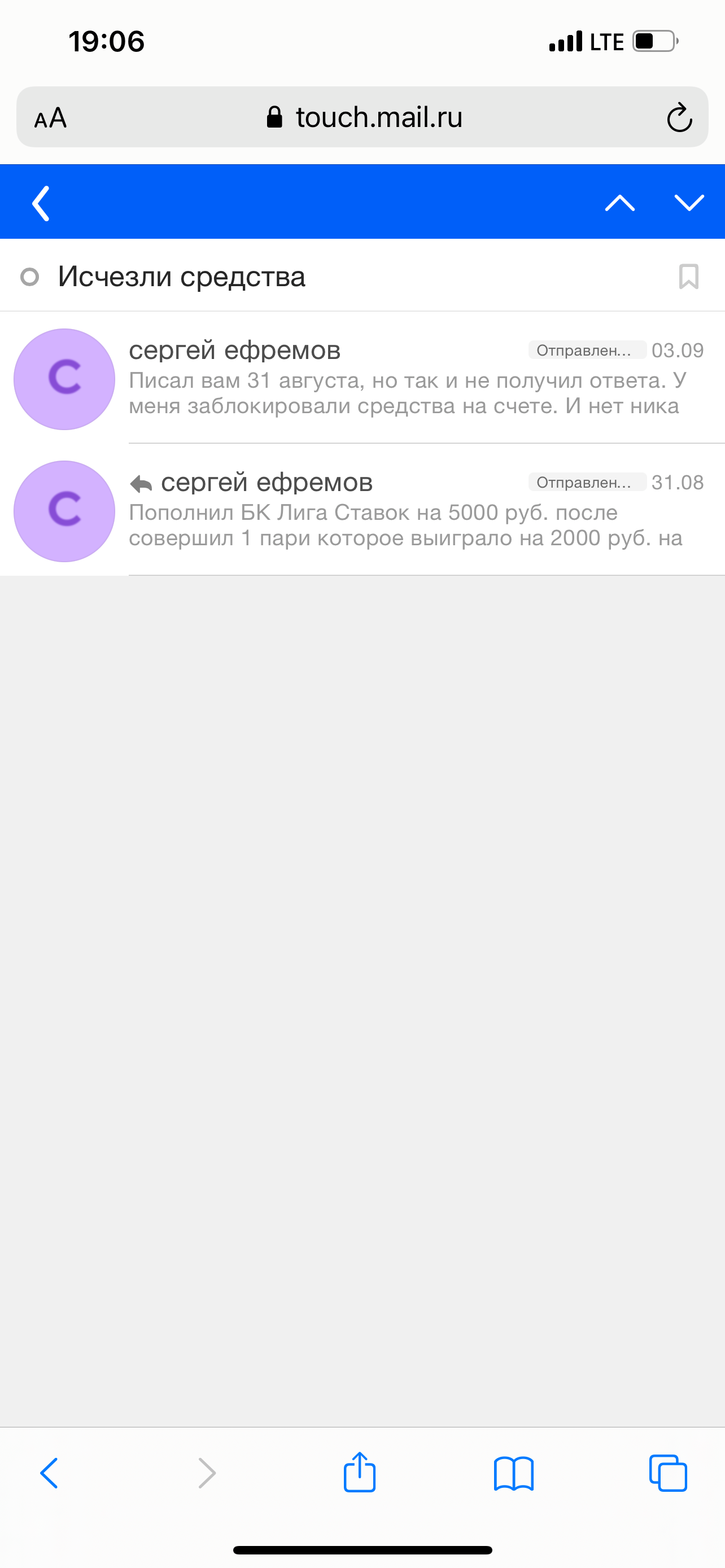
Task: Jump to the next email thread
Action: coord(688,203)
